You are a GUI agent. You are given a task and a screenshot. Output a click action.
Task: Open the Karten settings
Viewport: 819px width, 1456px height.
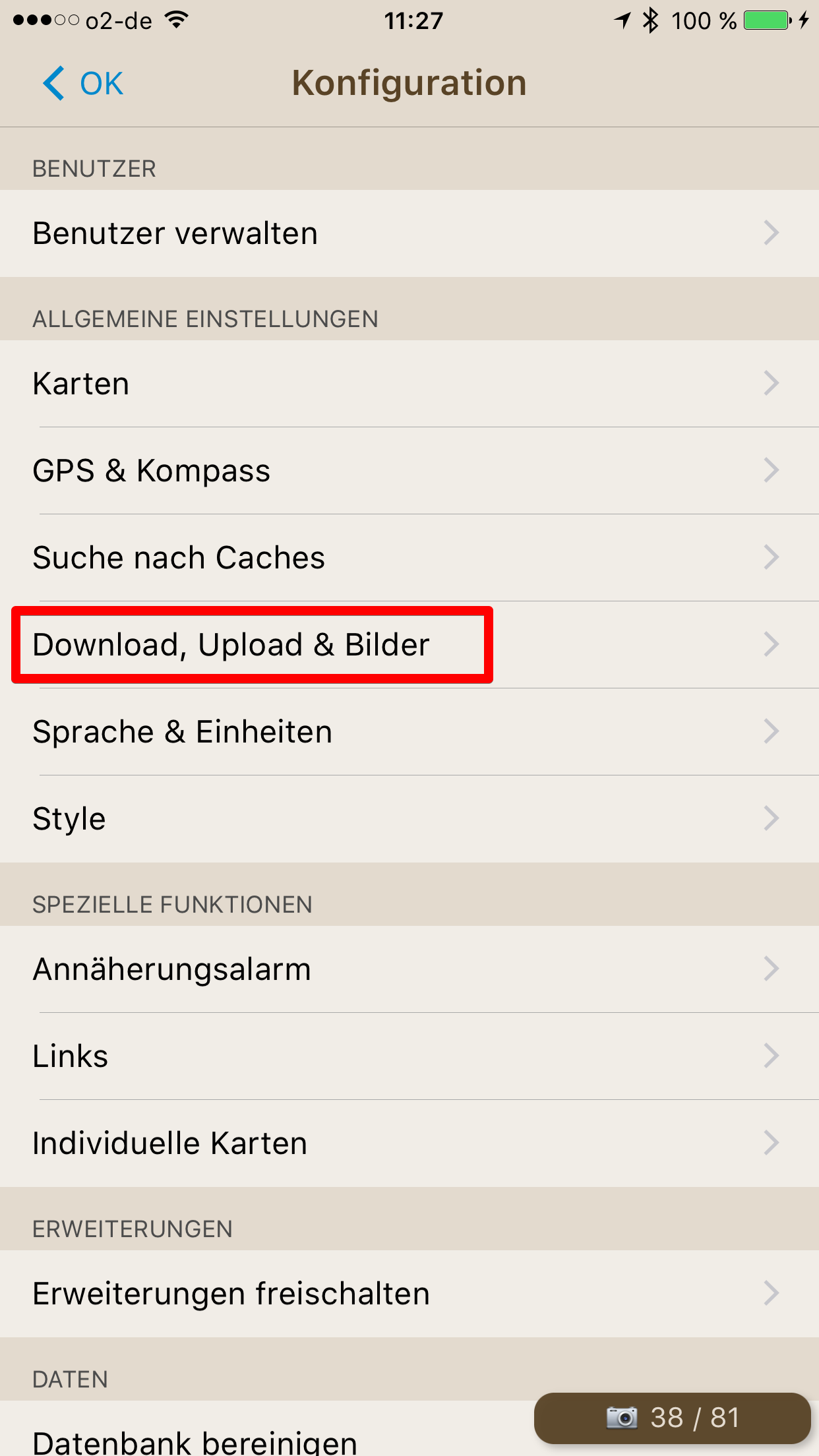pyautogui.click(x=409, y=384)
